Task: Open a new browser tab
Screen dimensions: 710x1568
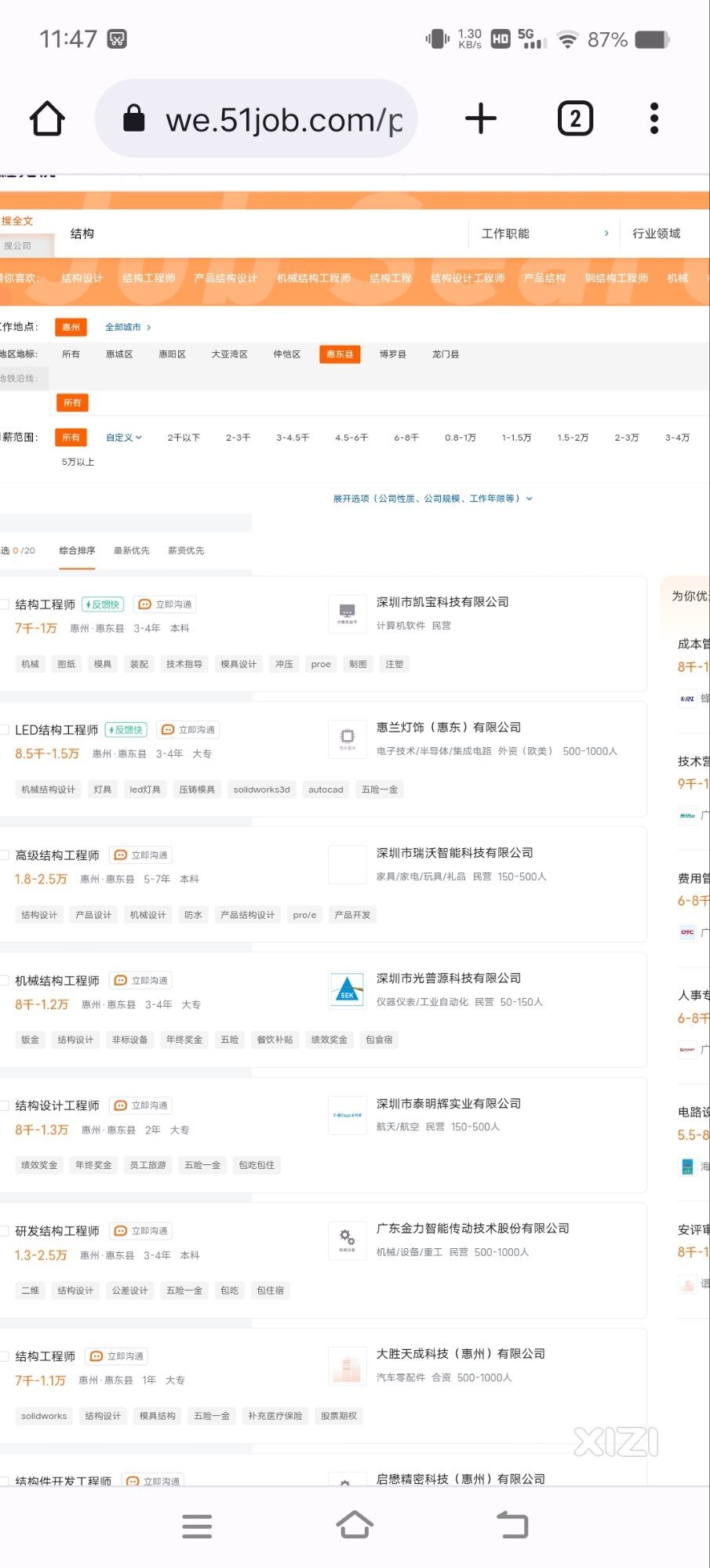Action: click(480, 119)
